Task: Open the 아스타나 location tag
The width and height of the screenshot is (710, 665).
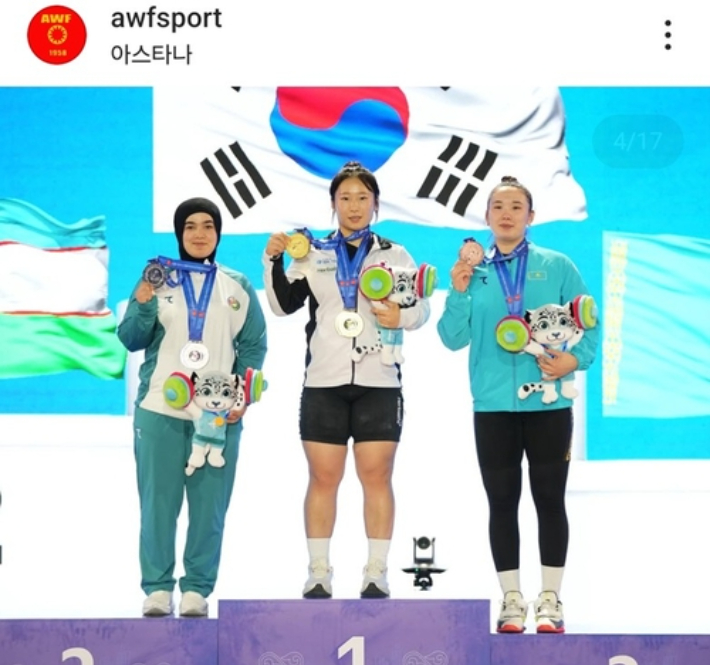Action: tap(151, 53)
